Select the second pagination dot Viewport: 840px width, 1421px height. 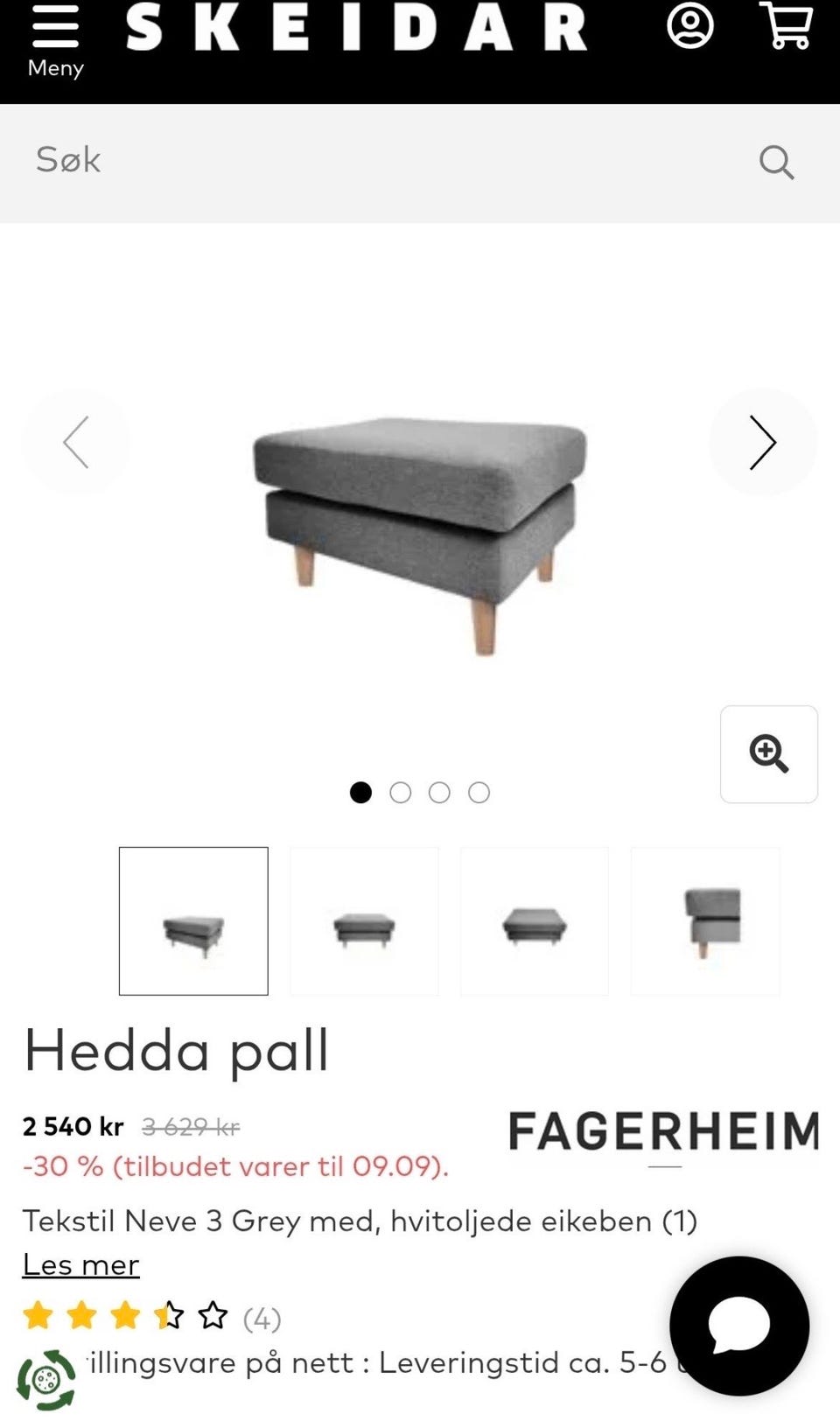[401, 792]
